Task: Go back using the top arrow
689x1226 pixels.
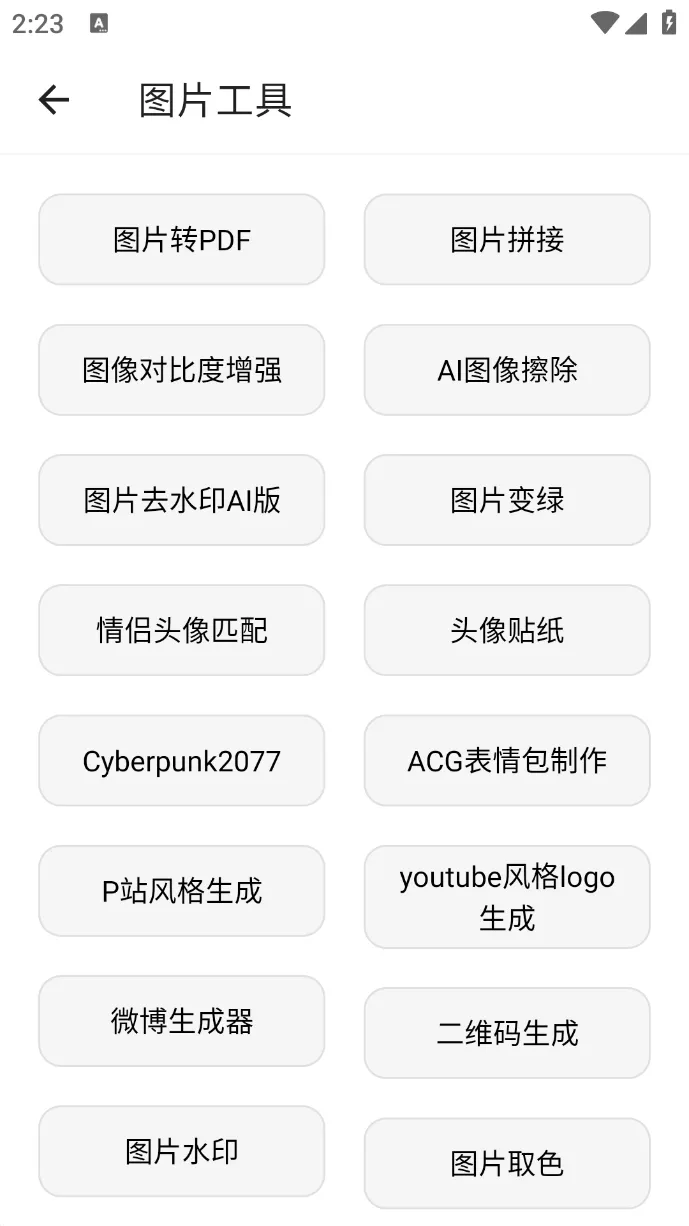Action: point(54,100)
